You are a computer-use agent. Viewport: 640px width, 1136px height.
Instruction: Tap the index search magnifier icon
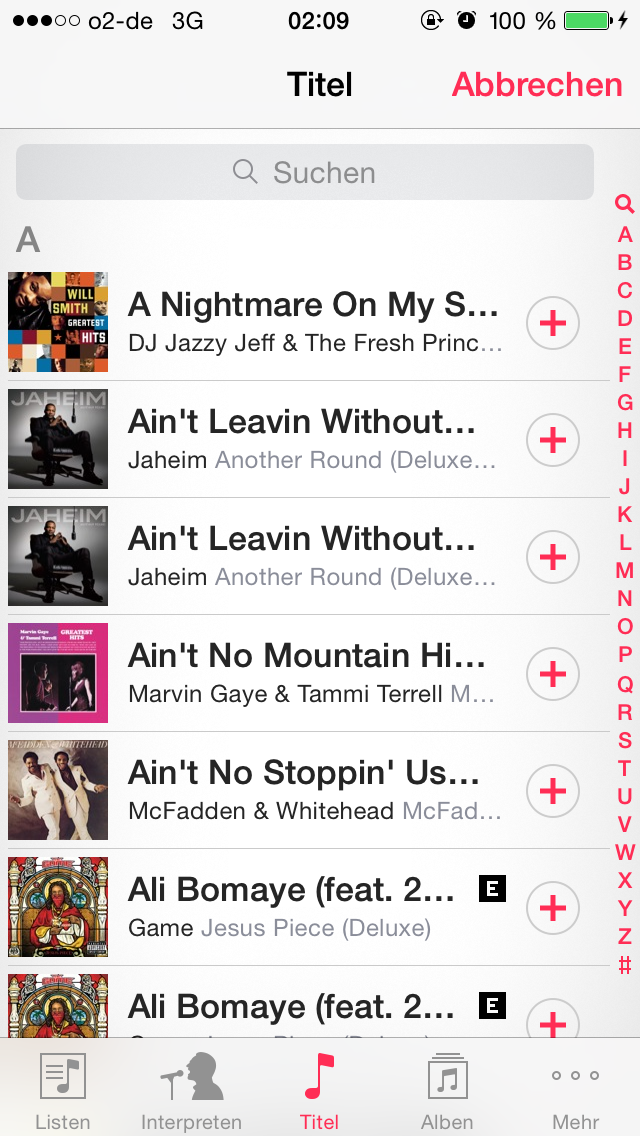(x=625, y=204)
